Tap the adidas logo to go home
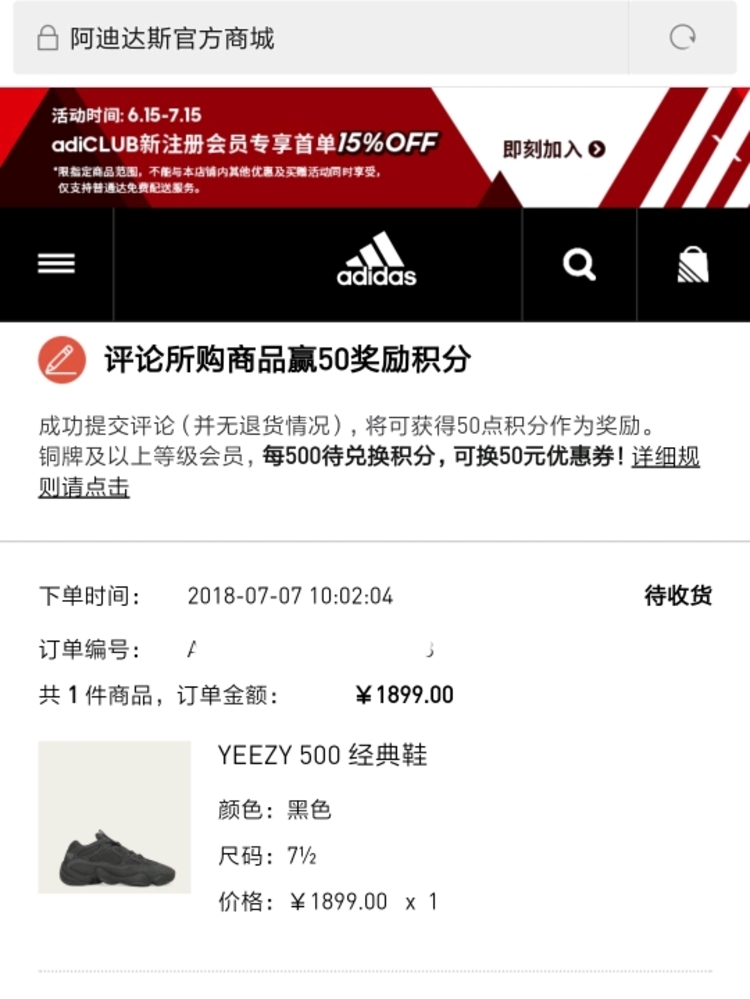 (376, 262)
